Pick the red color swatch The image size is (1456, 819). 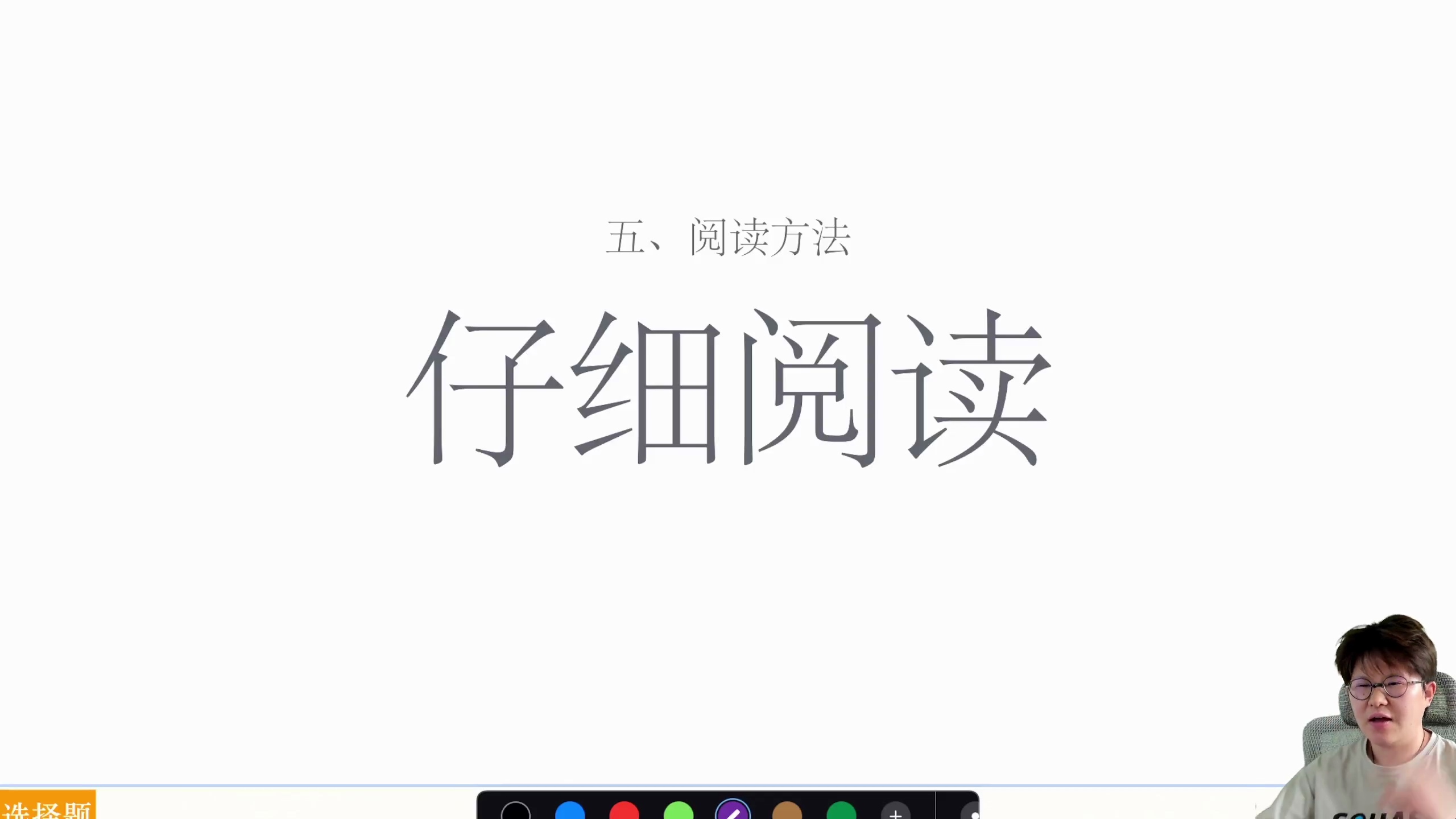point(624,811)
